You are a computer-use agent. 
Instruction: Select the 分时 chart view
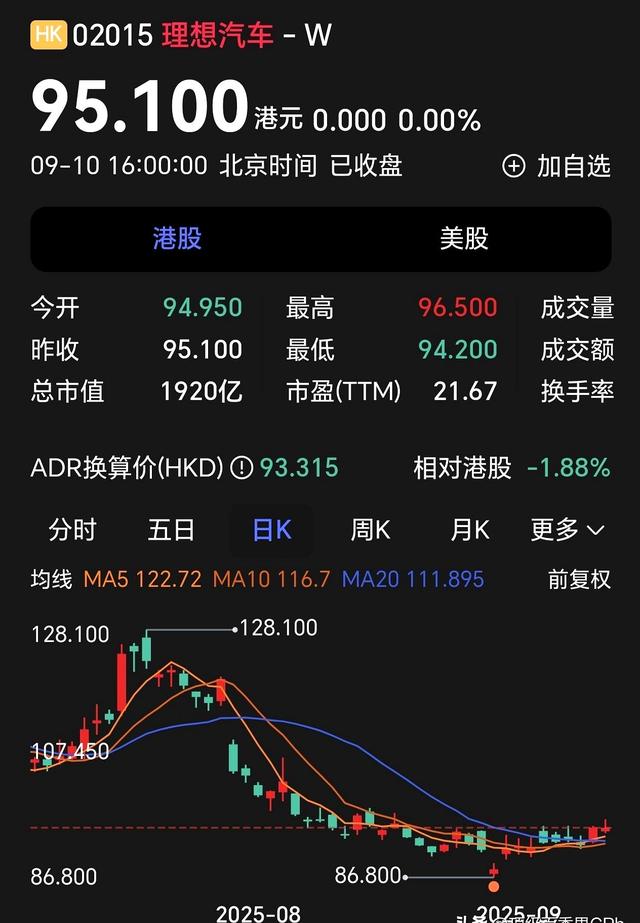73,530
